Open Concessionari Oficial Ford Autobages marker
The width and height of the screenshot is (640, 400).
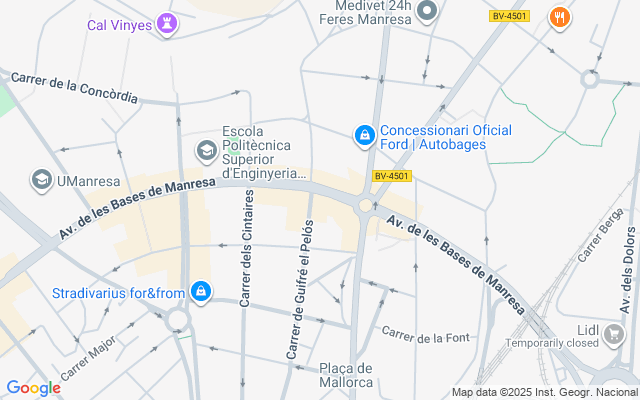pos(366,134)
